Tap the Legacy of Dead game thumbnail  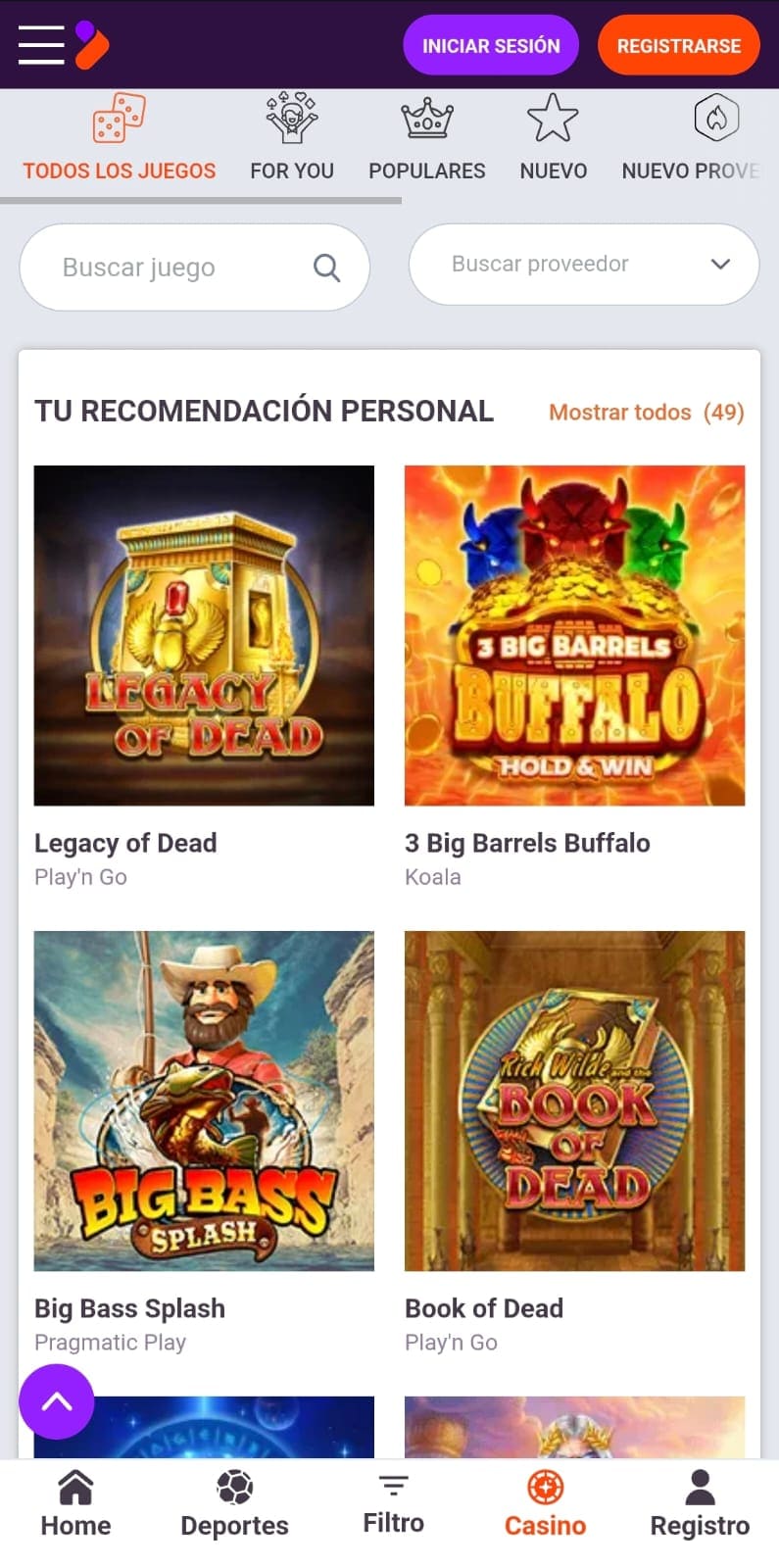pos(204,635)
